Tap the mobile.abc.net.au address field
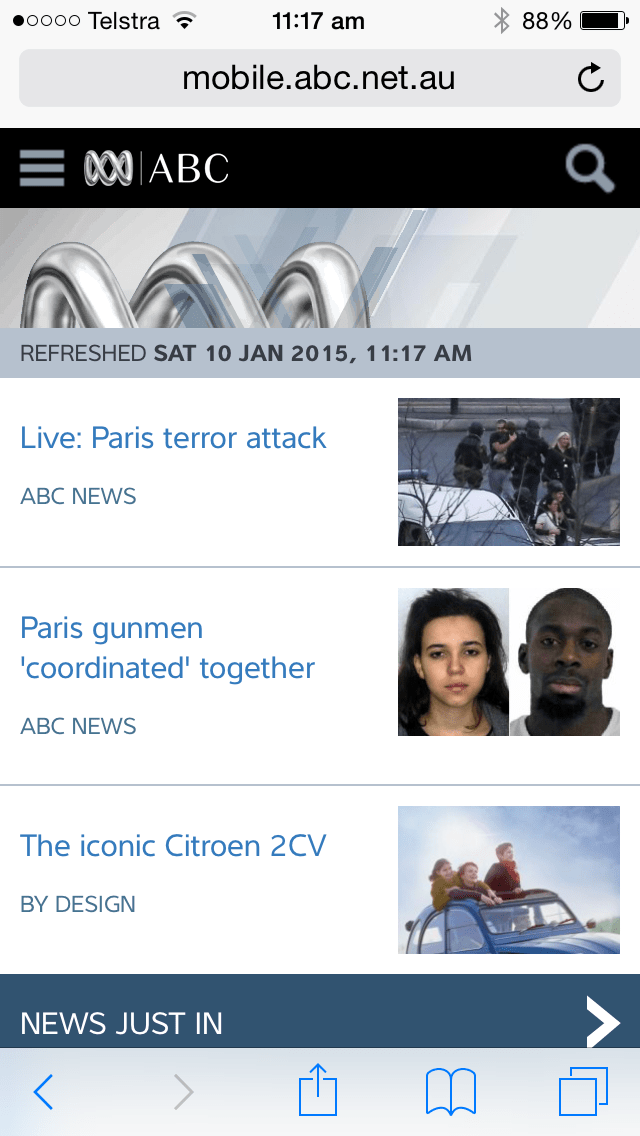The height and width of the screenshot is (1136, 640). click(x=318, y=78)
